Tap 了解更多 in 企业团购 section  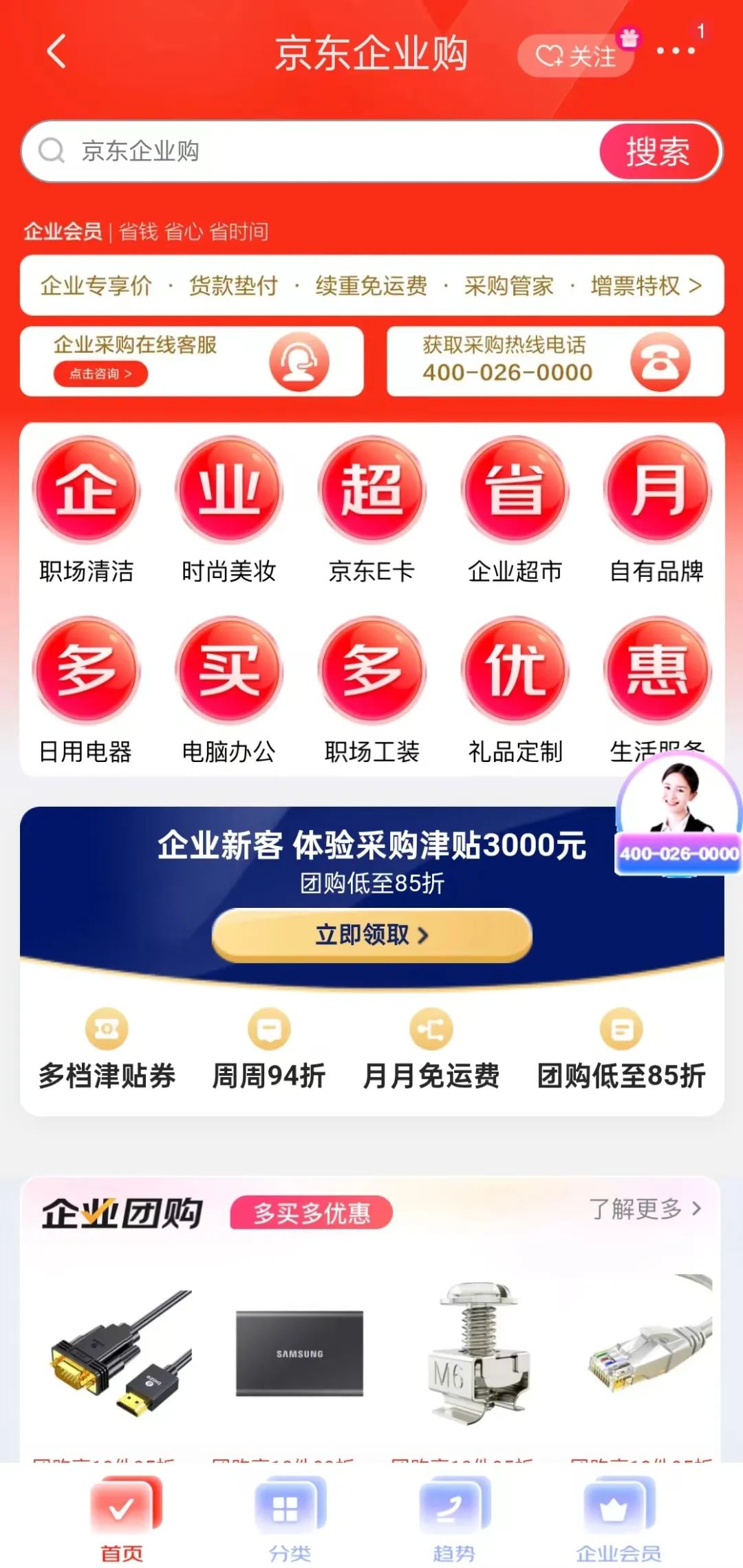(645, 1208)
